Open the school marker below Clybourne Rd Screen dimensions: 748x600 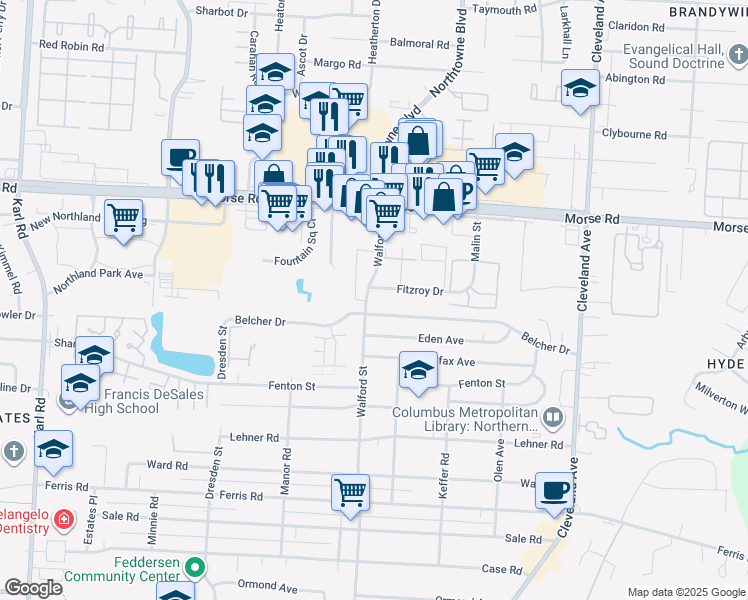tap(514, 153)
